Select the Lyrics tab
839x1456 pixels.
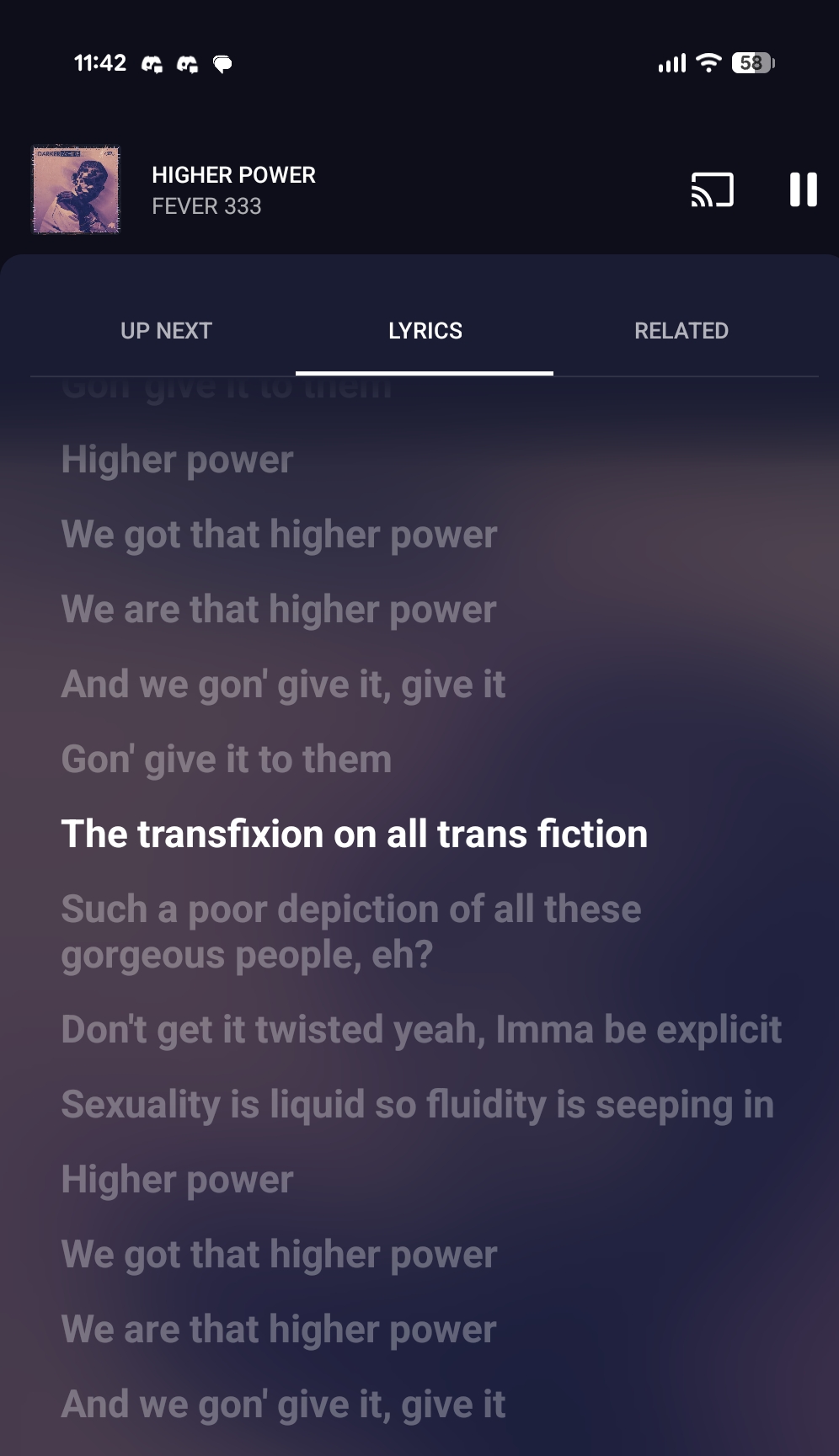tap(425, 331)
